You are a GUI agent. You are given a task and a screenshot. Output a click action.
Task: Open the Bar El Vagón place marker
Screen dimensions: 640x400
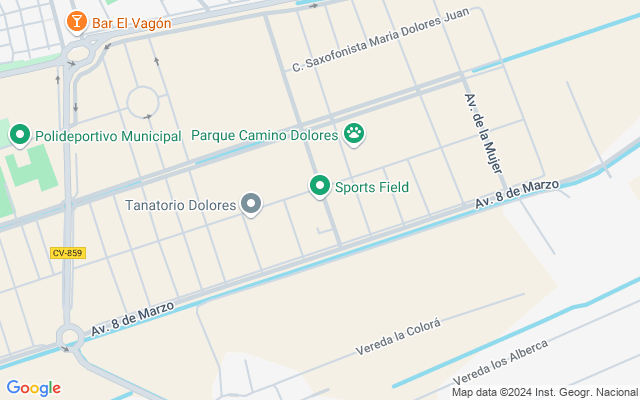pos(76,21)
